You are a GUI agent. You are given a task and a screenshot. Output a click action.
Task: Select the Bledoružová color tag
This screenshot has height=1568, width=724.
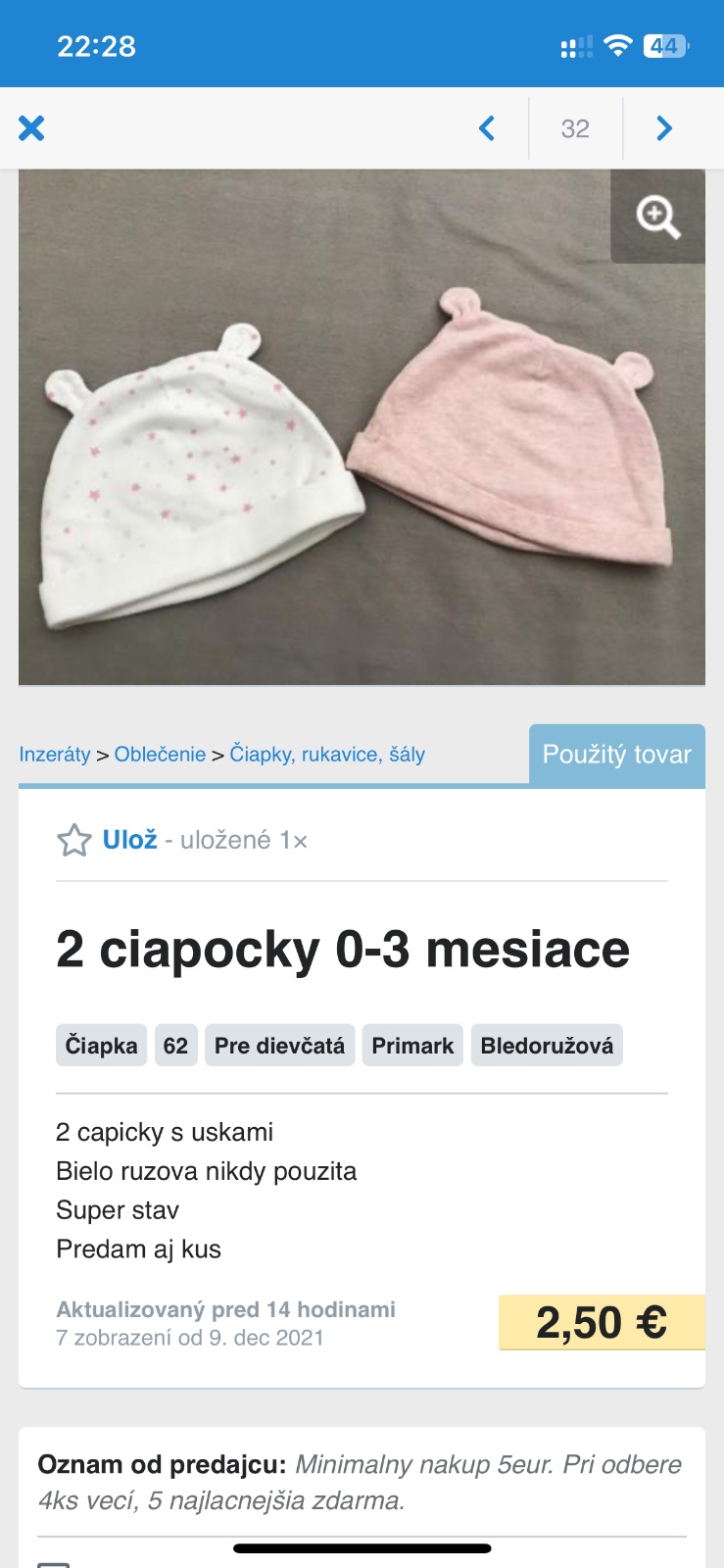(x=547, y=1046)
